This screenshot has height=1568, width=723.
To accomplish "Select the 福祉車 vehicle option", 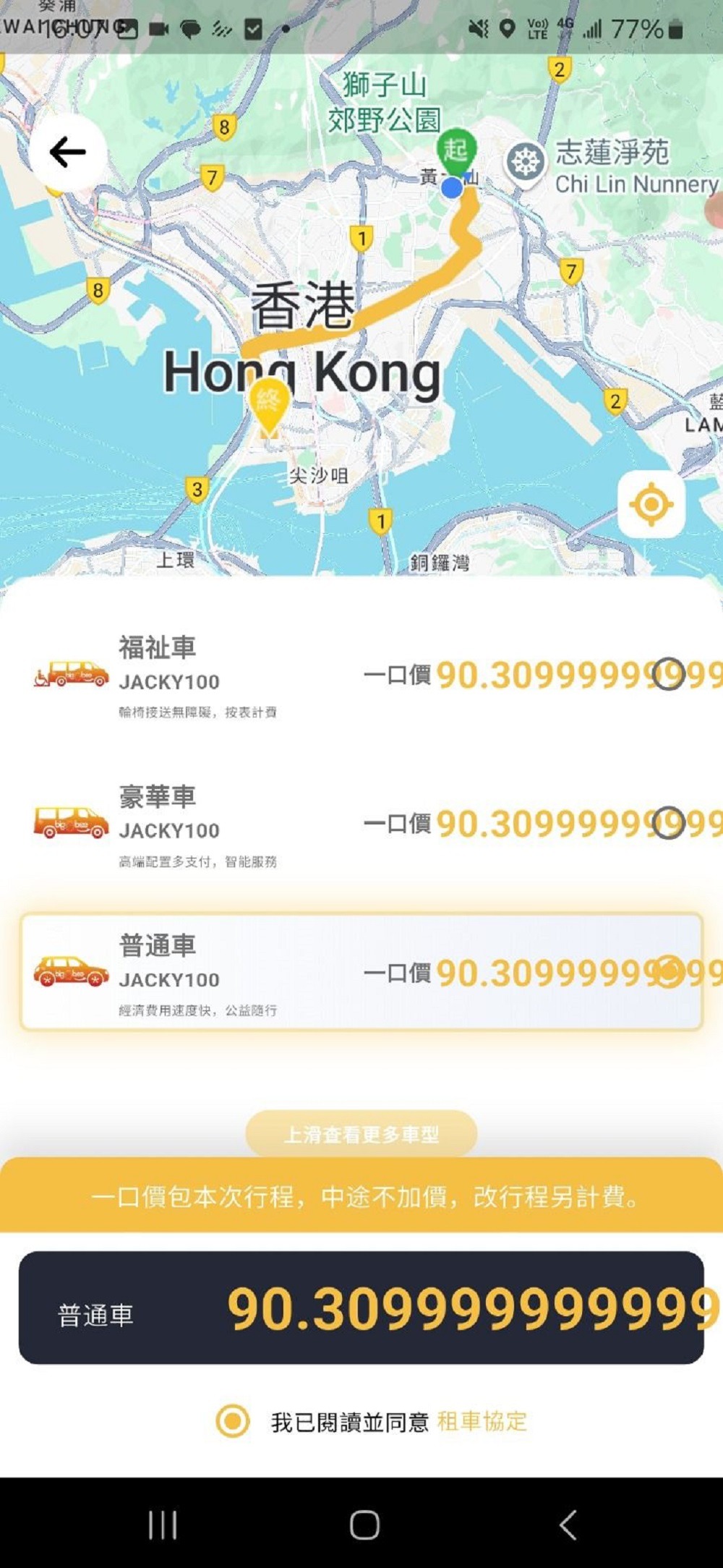I will coord(361,676).
